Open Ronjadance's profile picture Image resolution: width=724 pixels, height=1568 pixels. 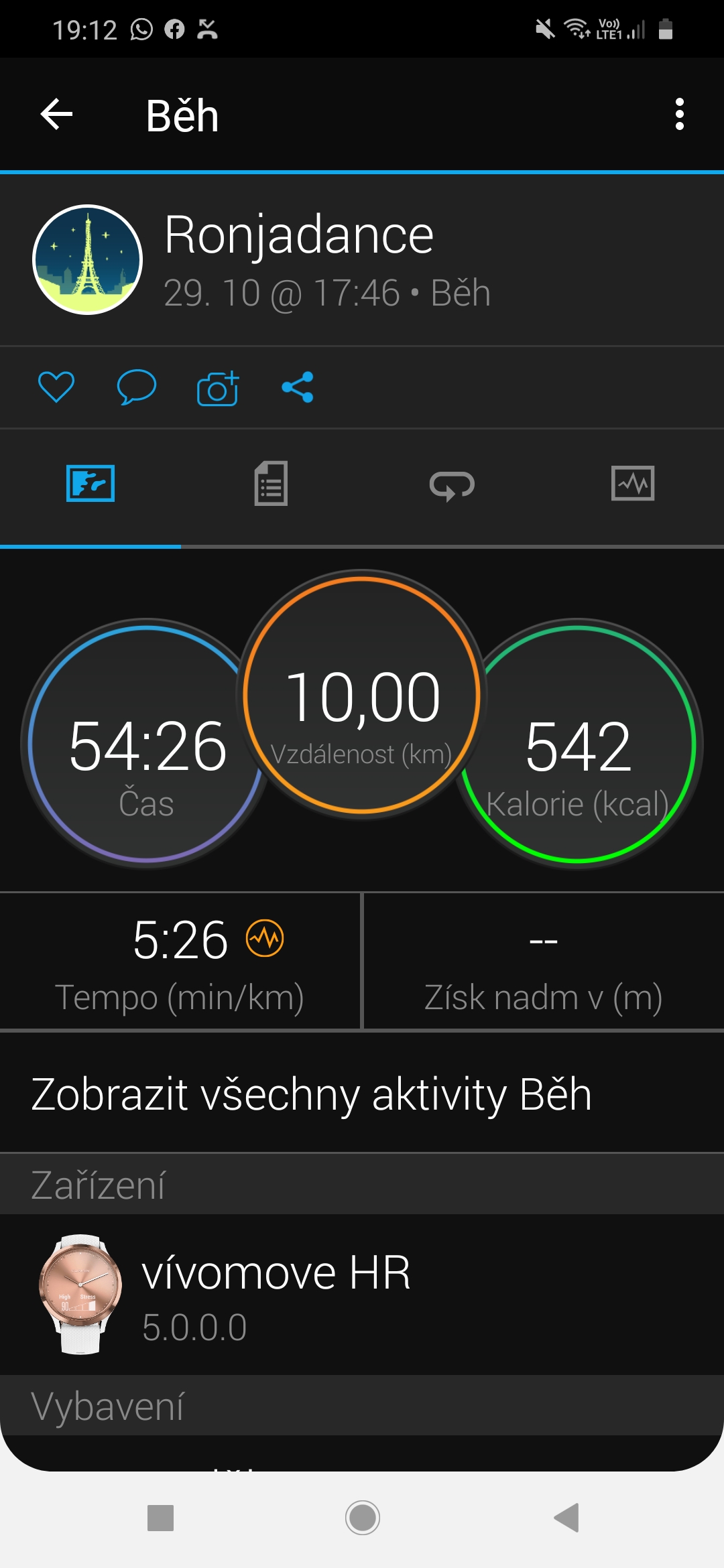88,259
